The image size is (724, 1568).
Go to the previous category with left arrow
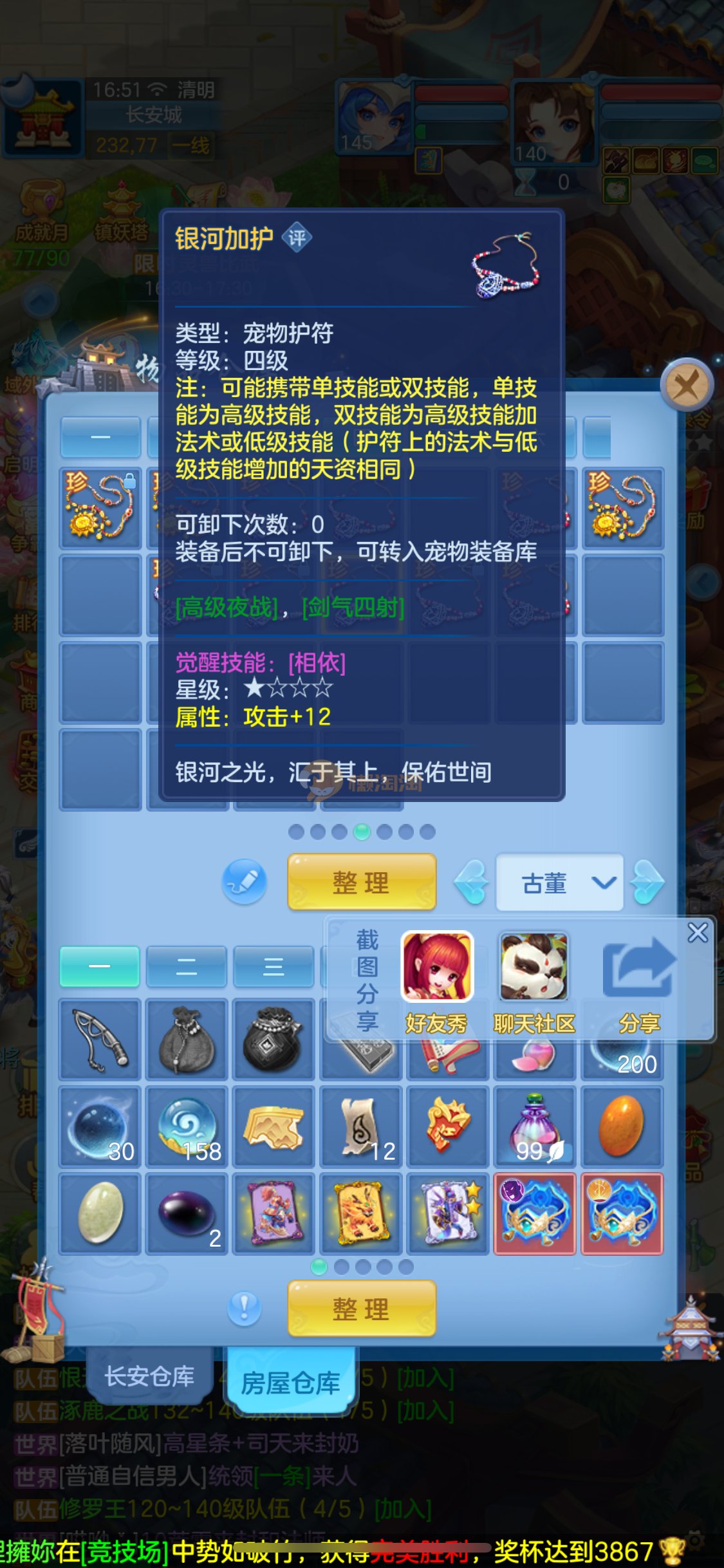coord(472,882)
